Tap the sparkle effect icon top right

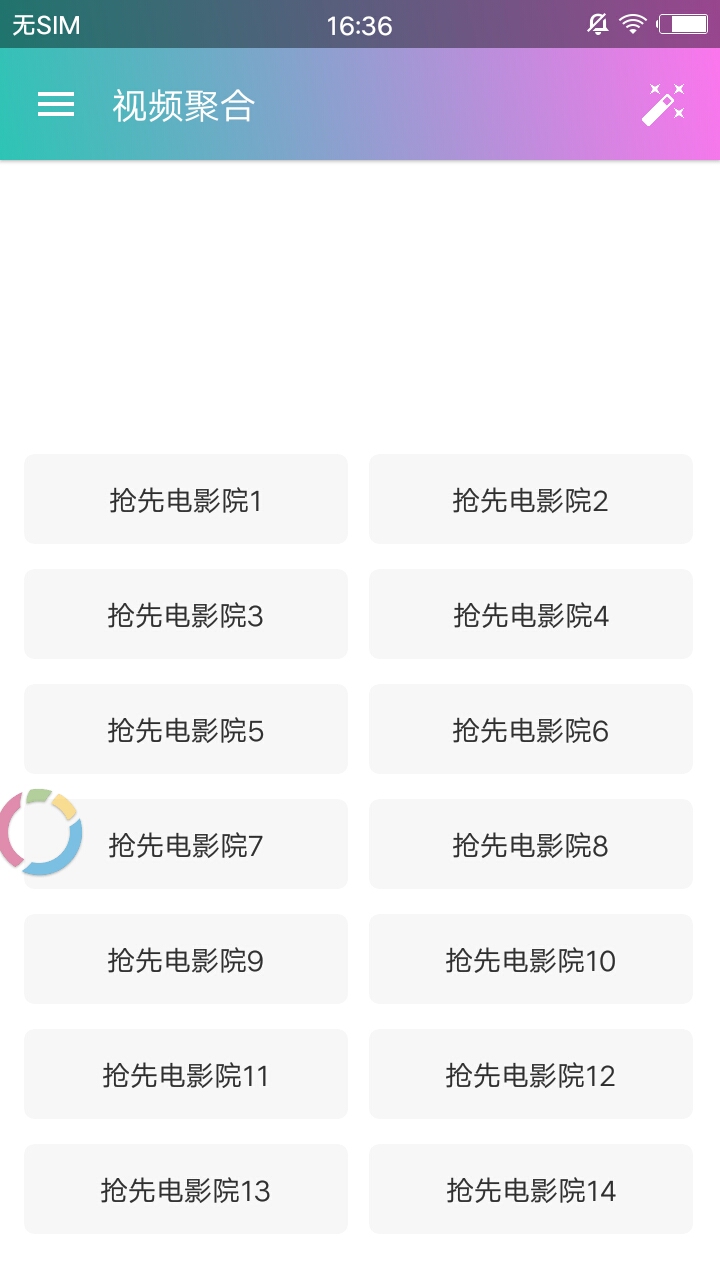(x=665, y=104)
